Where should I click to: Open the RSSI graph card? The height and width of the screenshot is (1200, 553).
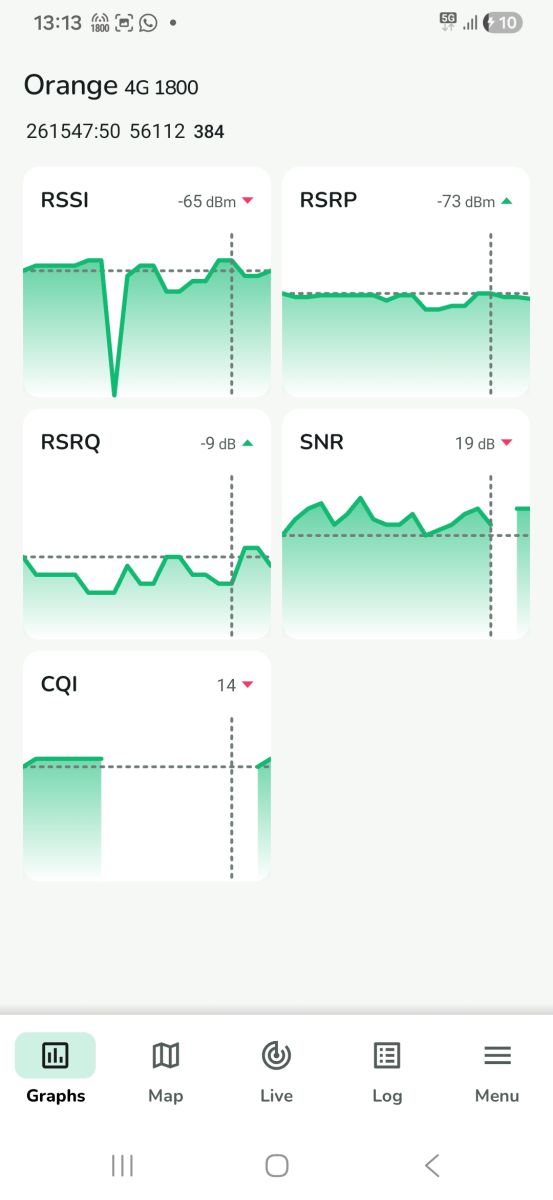click(147, 282)
